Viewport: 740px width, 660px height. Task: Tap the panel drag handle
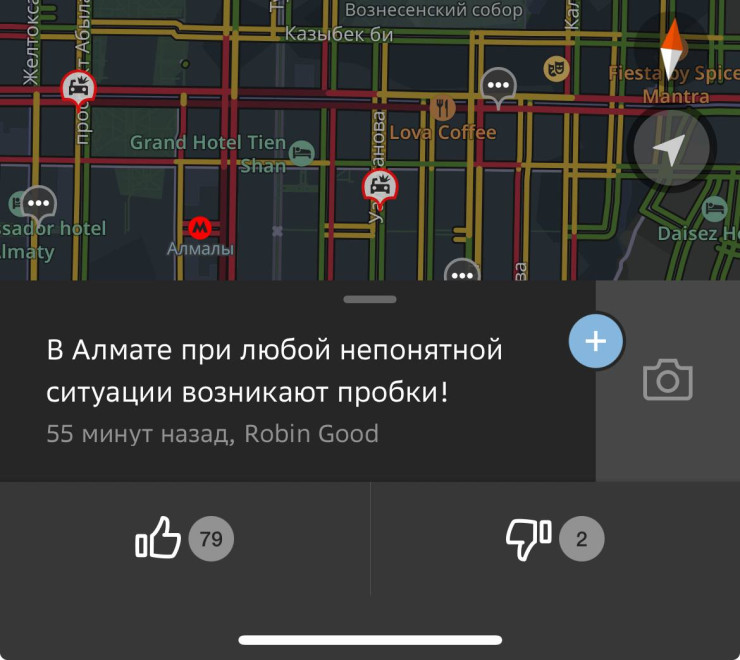[x=370, y=299]
